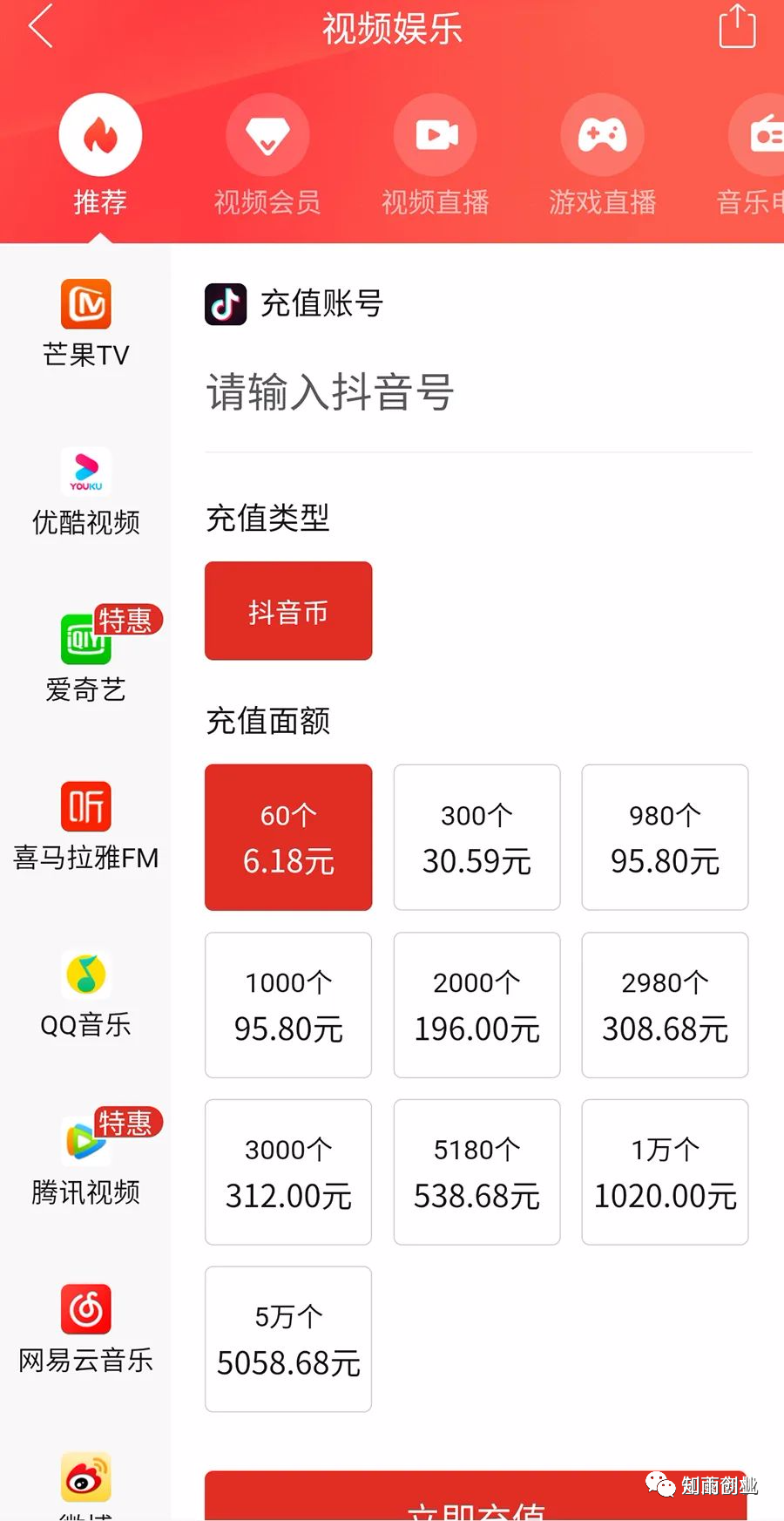Select QQ音乐 from the sidebar

[85, 994]
